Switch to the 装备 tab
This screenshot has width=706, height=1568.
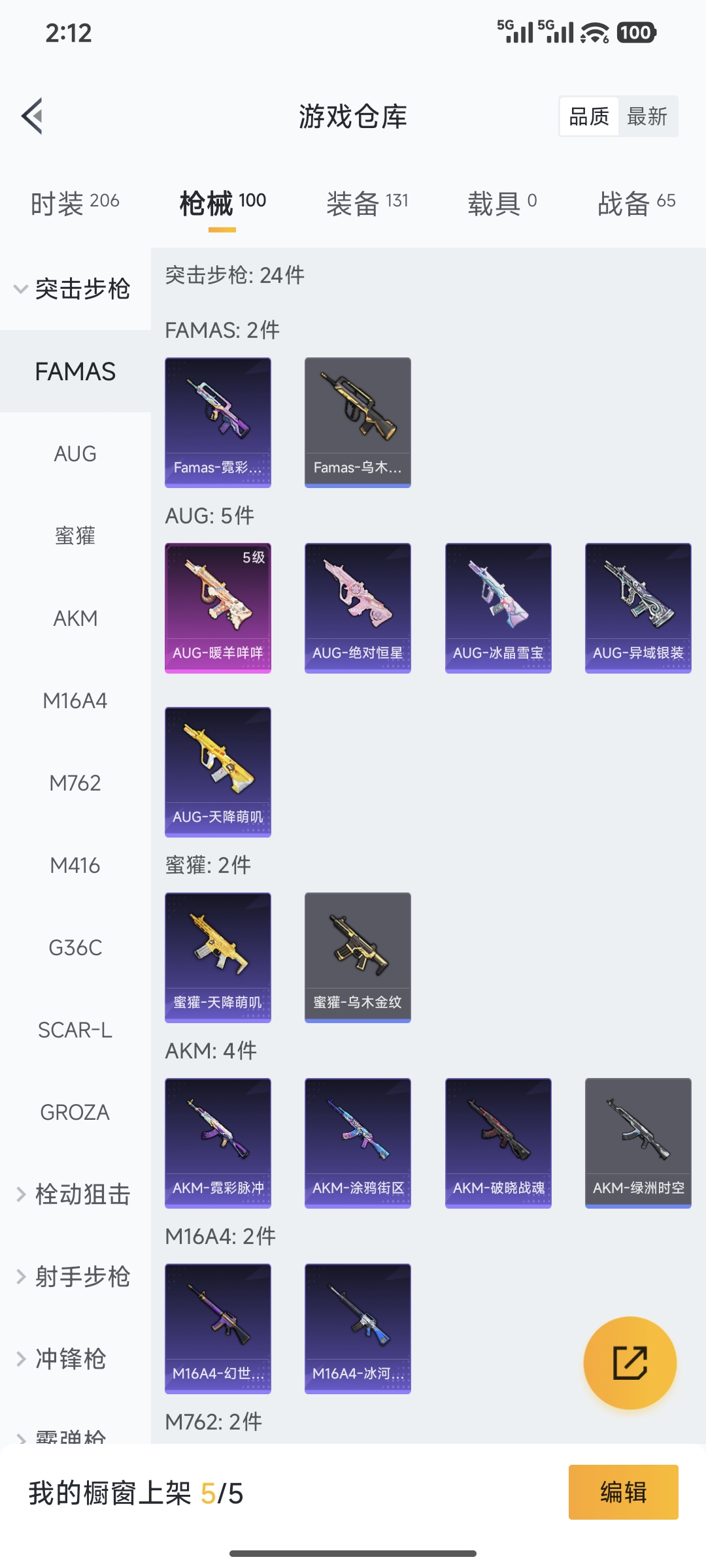point(367,203)
